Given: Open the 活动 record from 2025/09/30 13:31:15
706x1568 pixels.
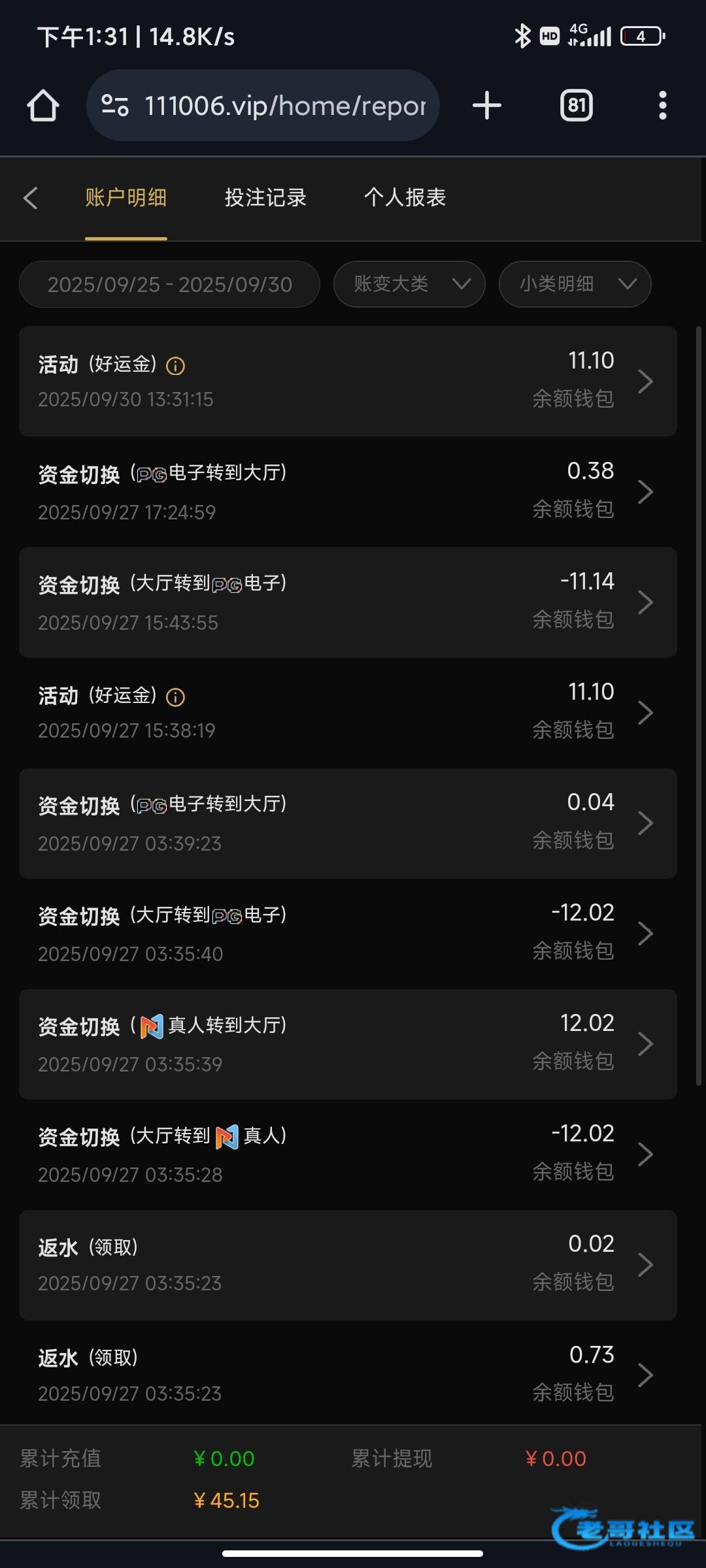Looking at the screenshot, I should tap(347, 381).
